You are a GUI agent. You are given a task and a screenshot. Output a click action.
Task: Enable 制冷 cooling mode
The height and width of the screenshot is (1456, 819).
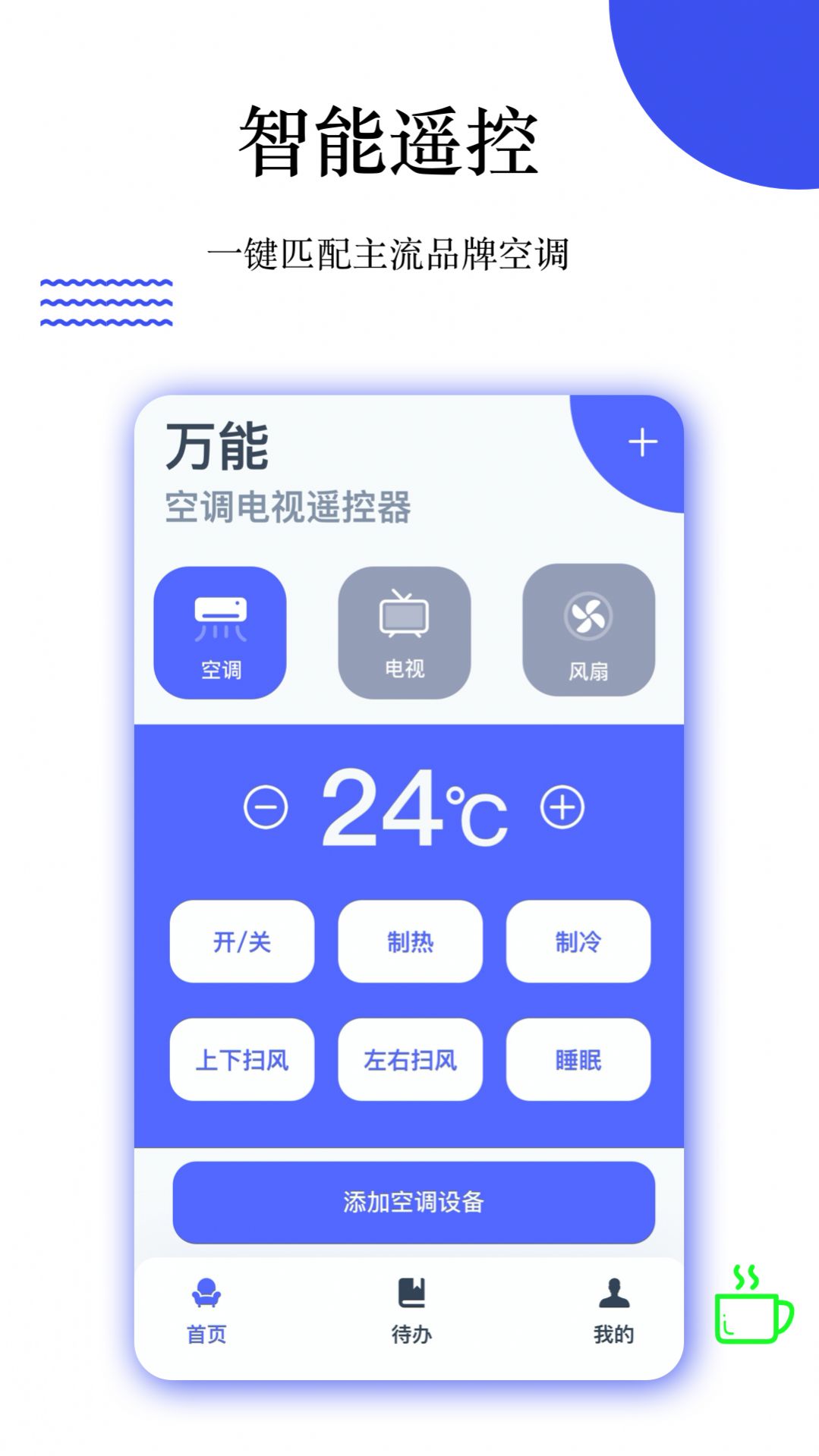click(x=578, y=942)
